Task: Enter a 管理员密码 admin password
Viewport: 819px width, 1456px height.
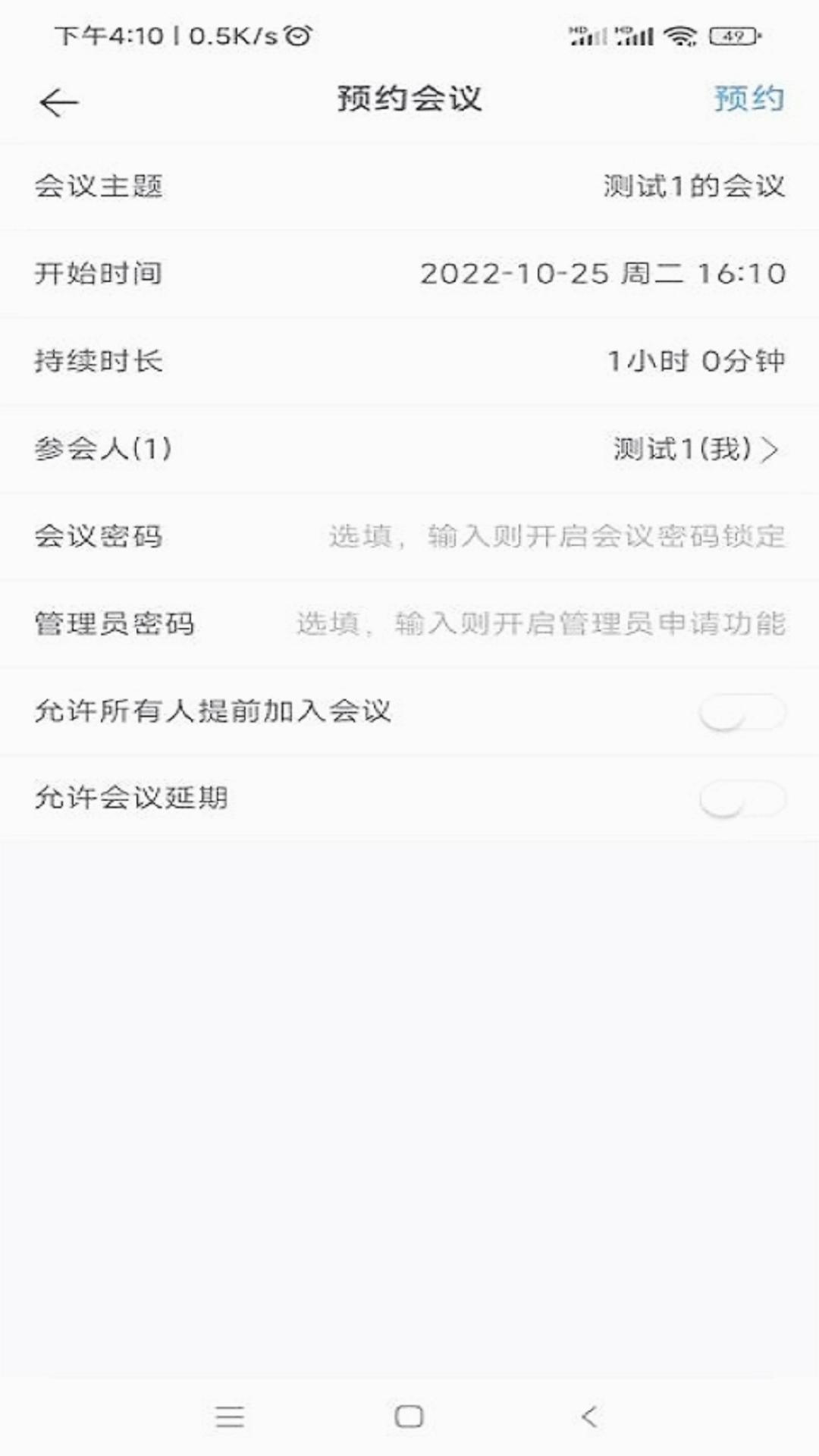Action: (409, 624)
